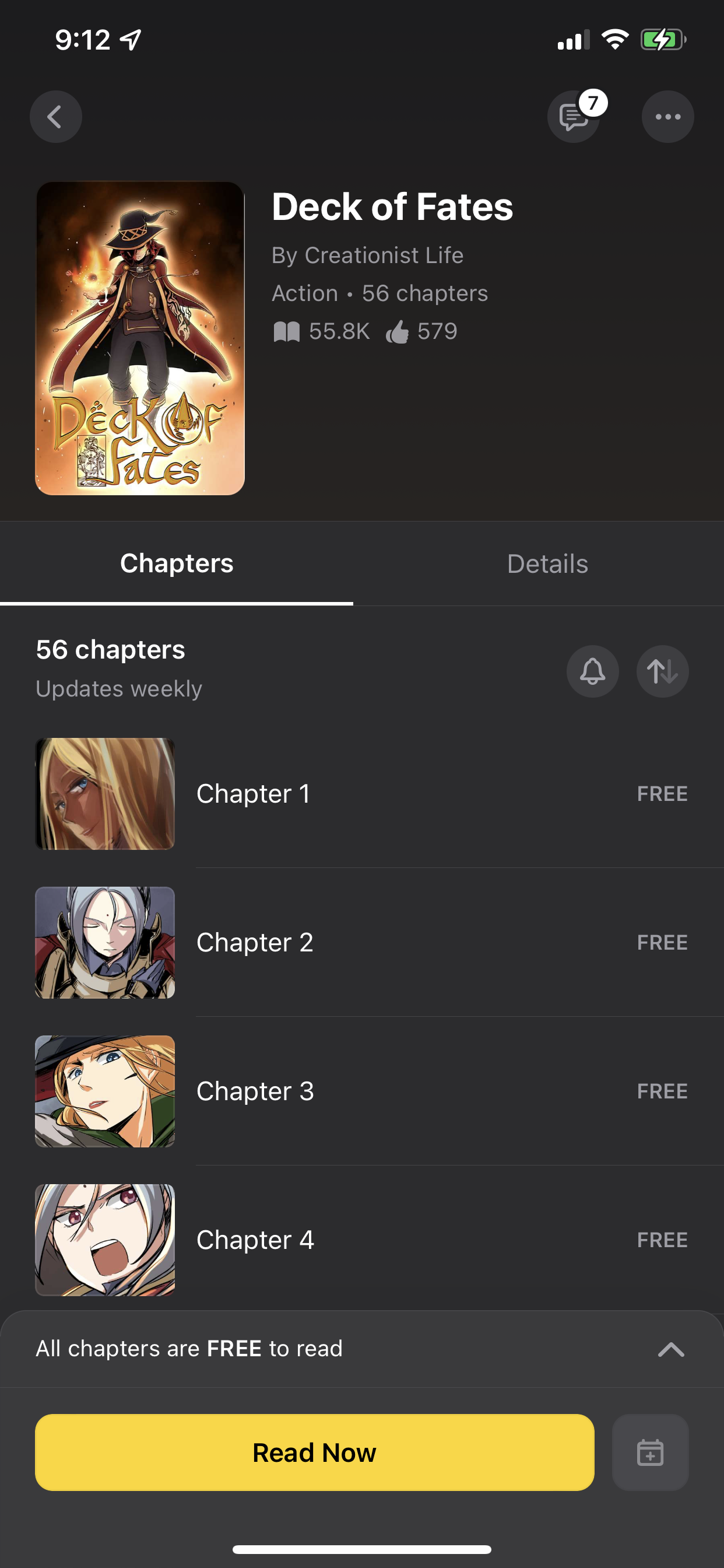Open Chapter 1
Viewport: 724px width, 1568px height.
pos(361,794)
